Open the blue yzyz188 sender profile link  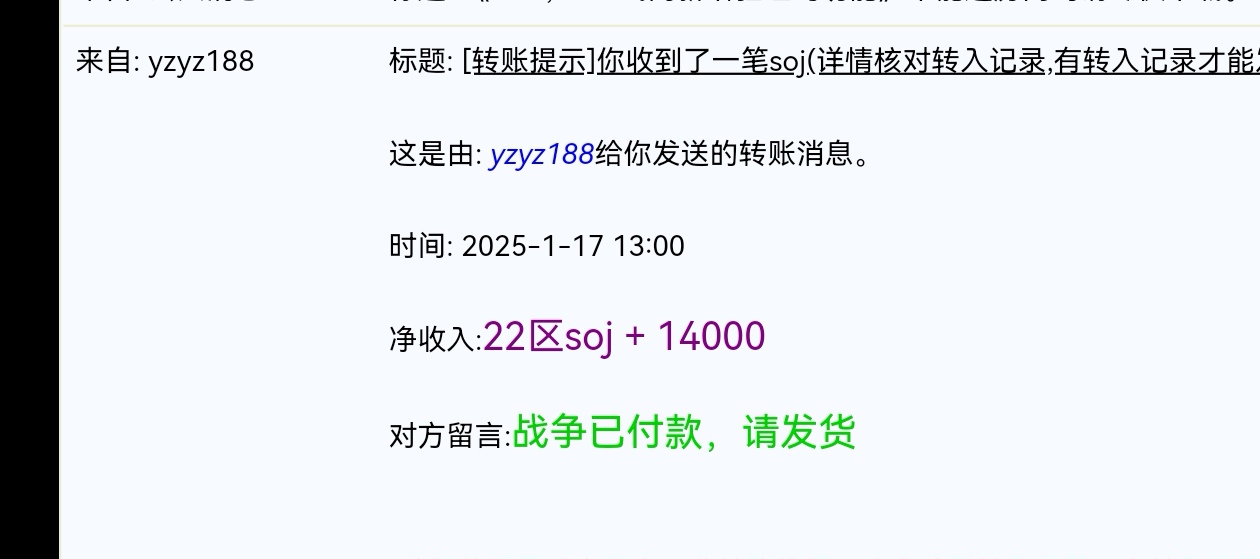coord(541,155)
